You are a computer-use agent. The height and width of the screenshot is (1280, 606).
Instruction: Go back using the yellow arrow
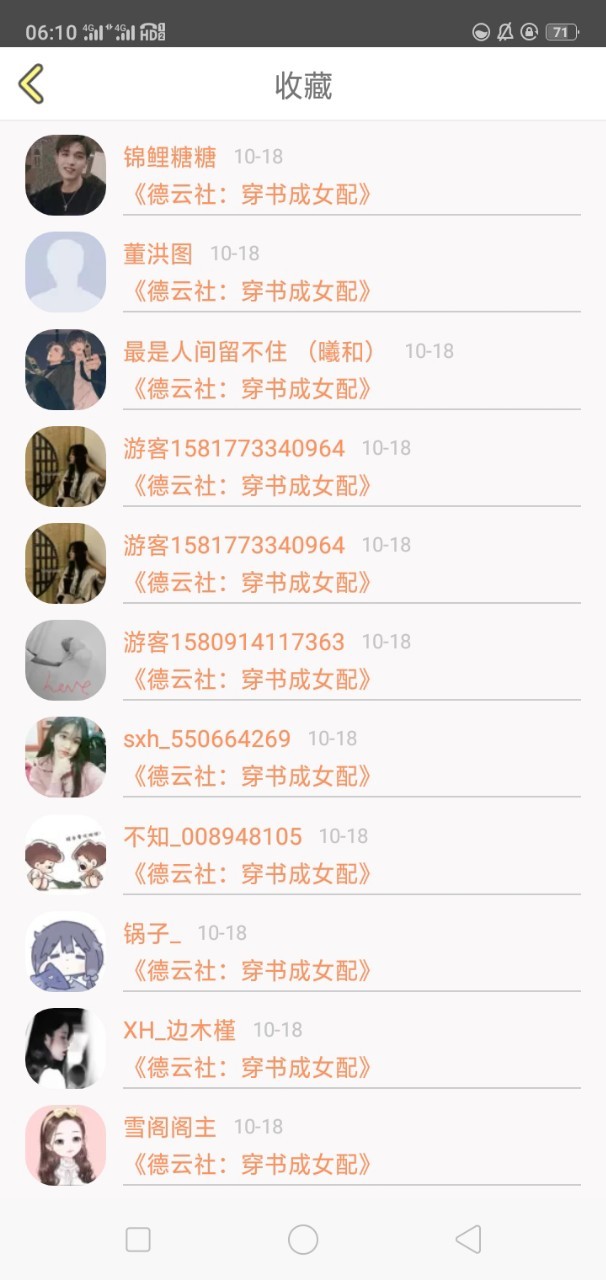[31, 84]
